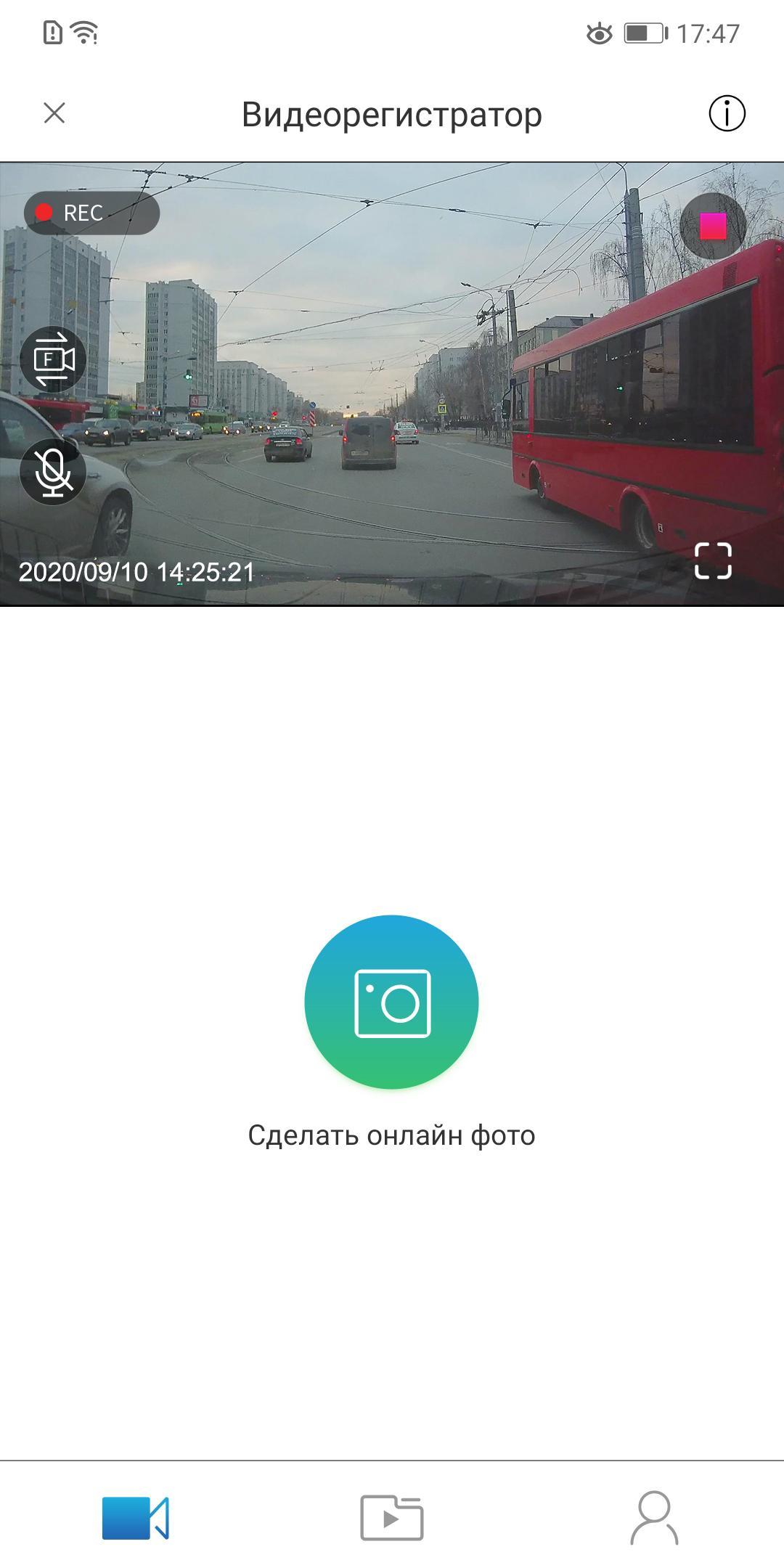Toggle the microphone mute icon

53,472
